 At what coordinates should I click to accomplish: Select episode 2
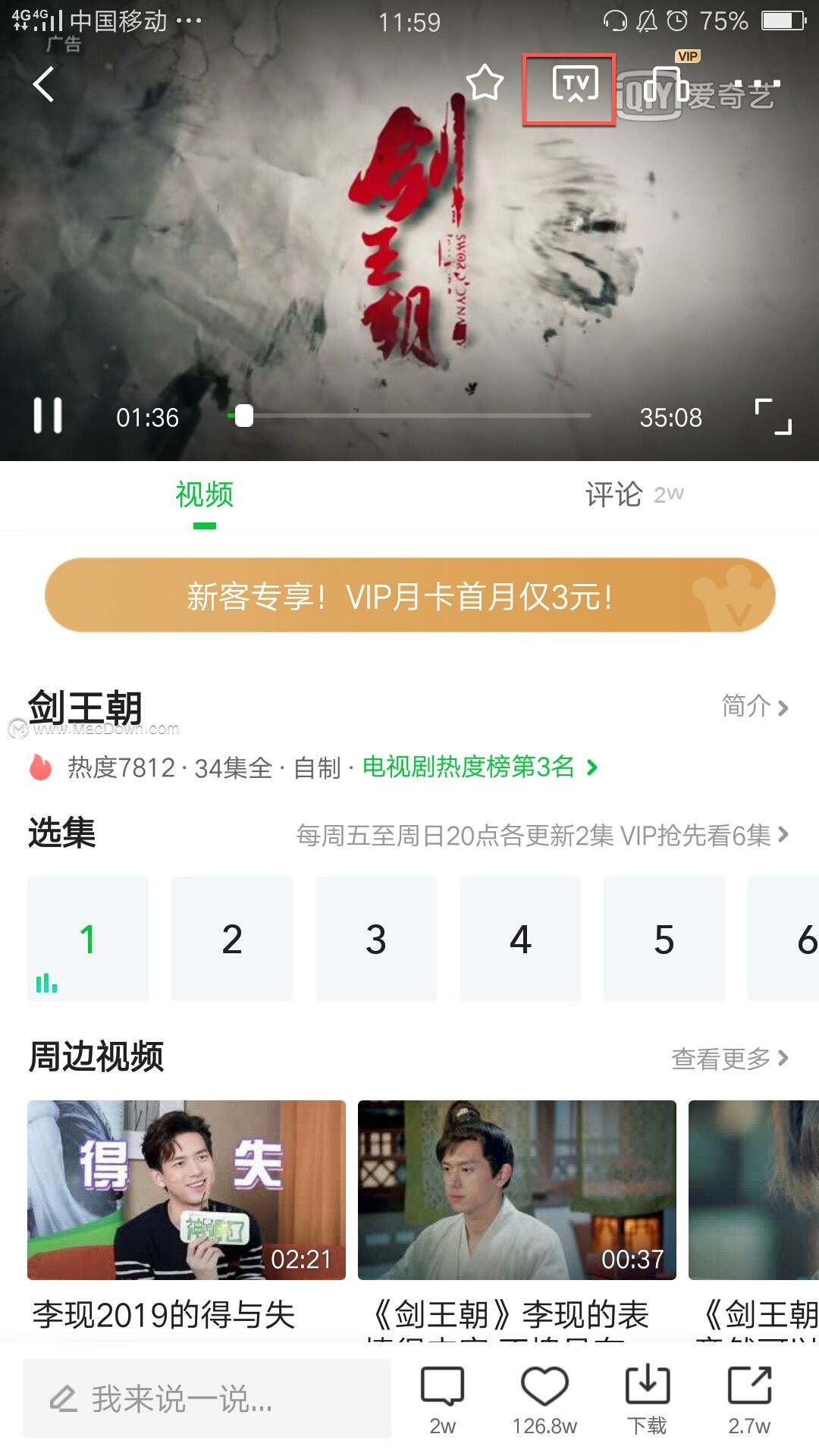coord(231,939)
